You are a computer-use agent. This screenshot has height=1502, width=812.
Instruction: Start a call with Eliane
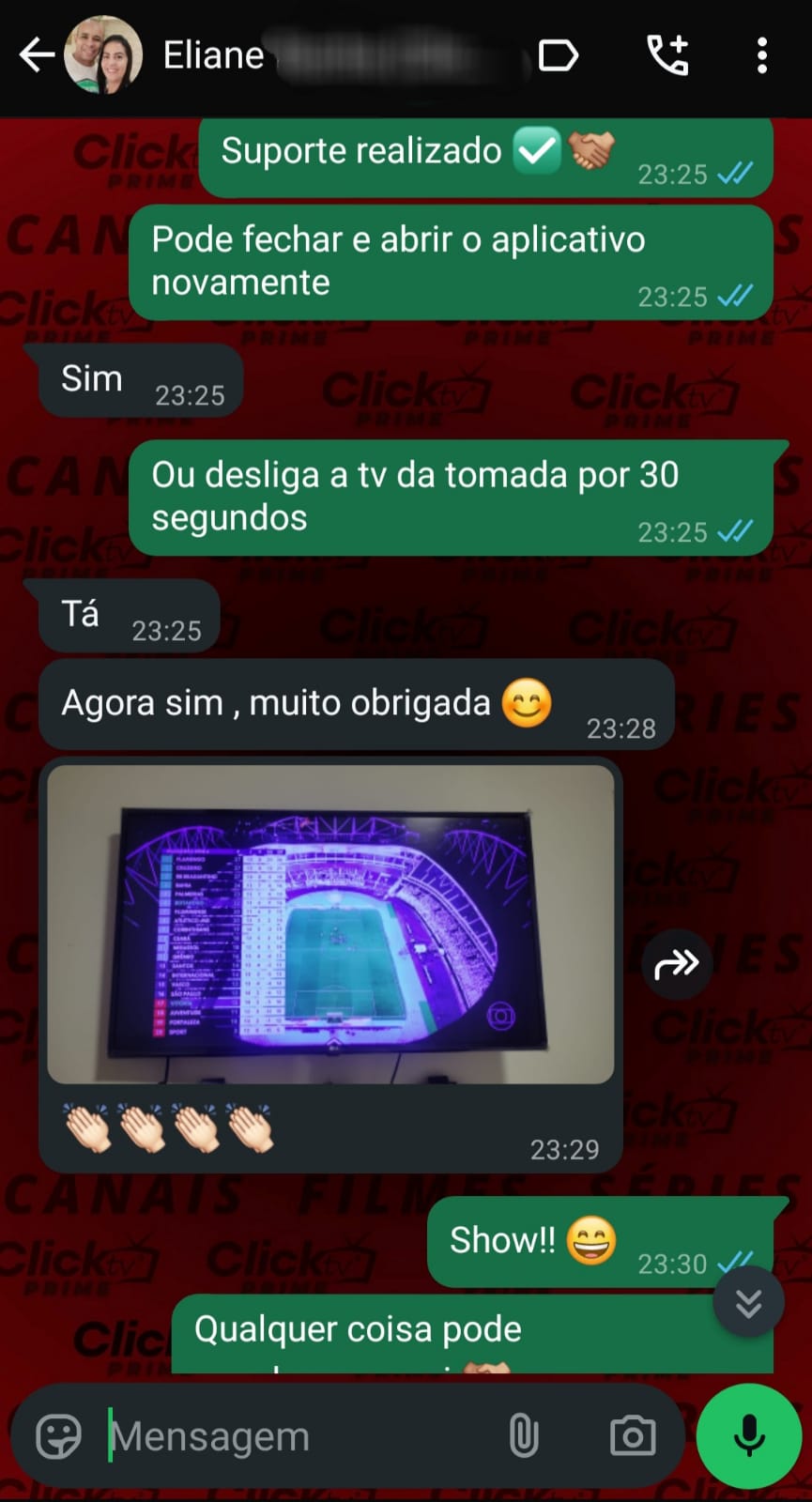click(667, 55)
